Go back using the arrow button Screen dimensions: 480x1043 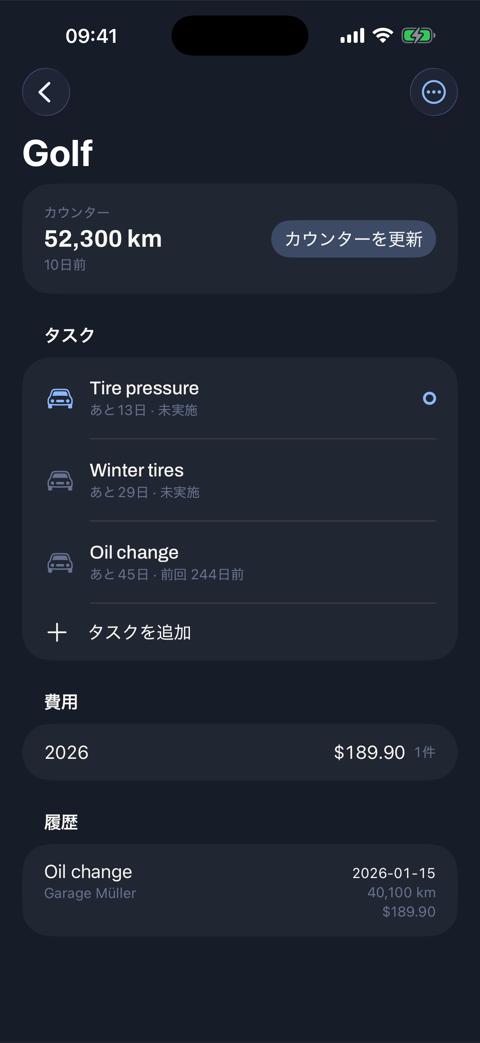click(x=46, y=92)
